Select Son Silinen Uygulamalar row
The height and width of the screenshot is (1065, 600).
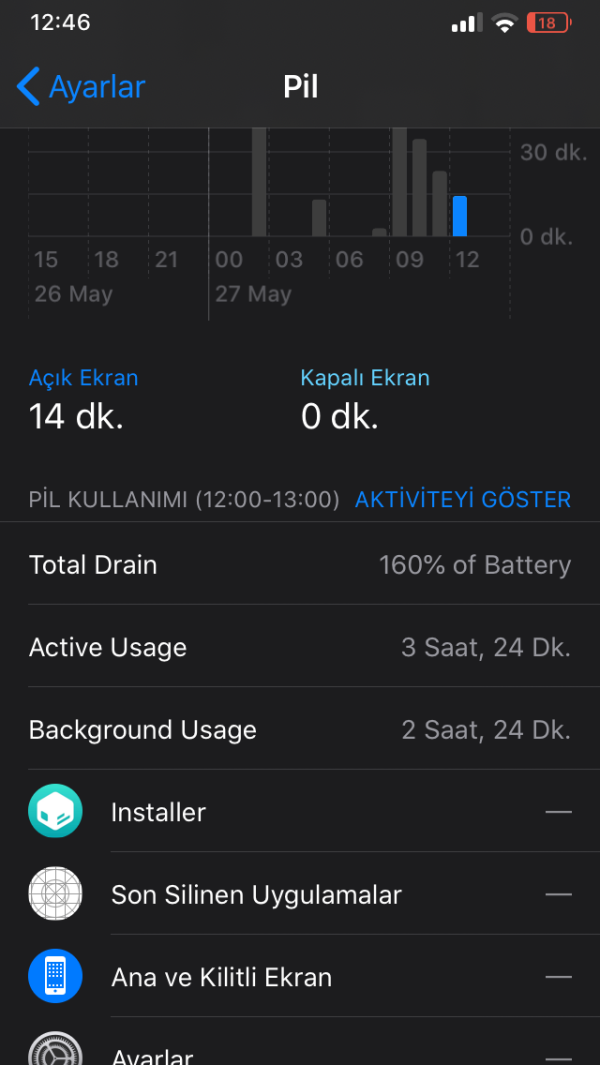point(300,895)
